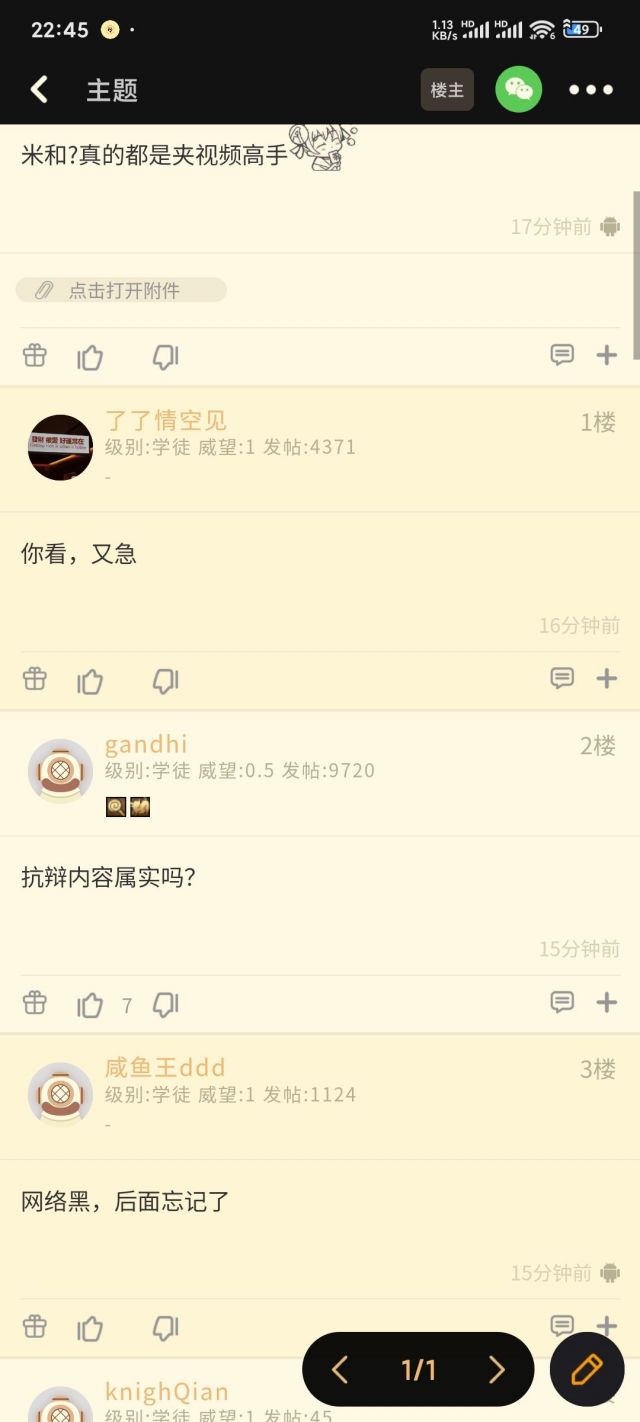640x1422 pixels.
Task: Like the reply 你看，又急
Action: click(x=90, y=681)
